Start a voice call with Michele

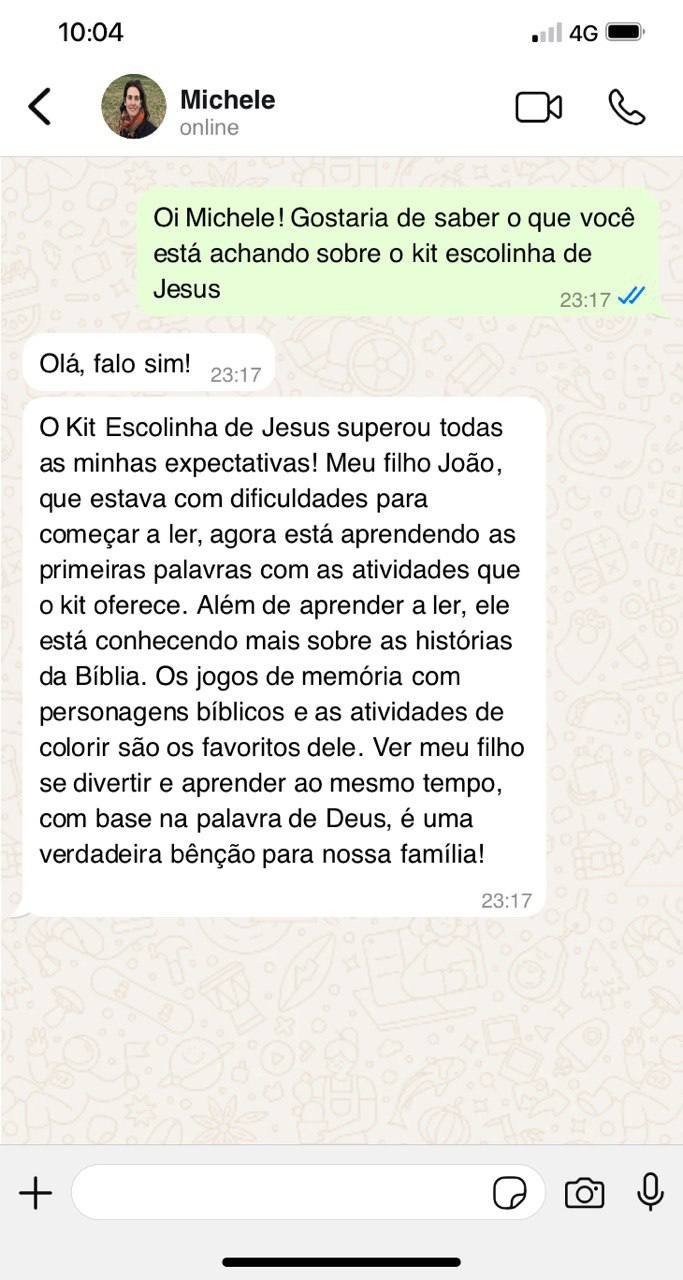(x=627, y=107)
